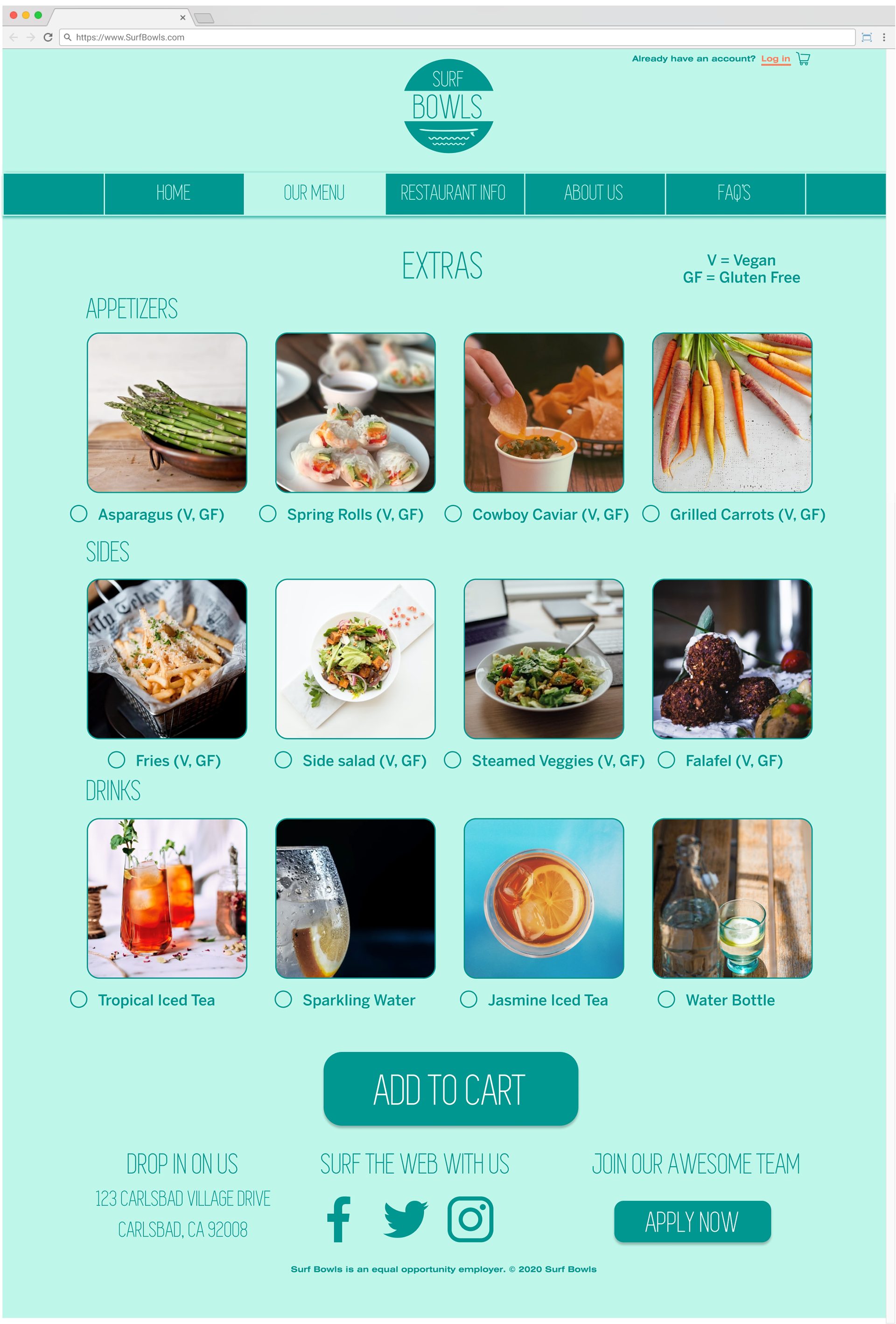This screenshot has width=896, height=1324.
Task: Tap the Apply Now button
Action: pos(692,1222)
